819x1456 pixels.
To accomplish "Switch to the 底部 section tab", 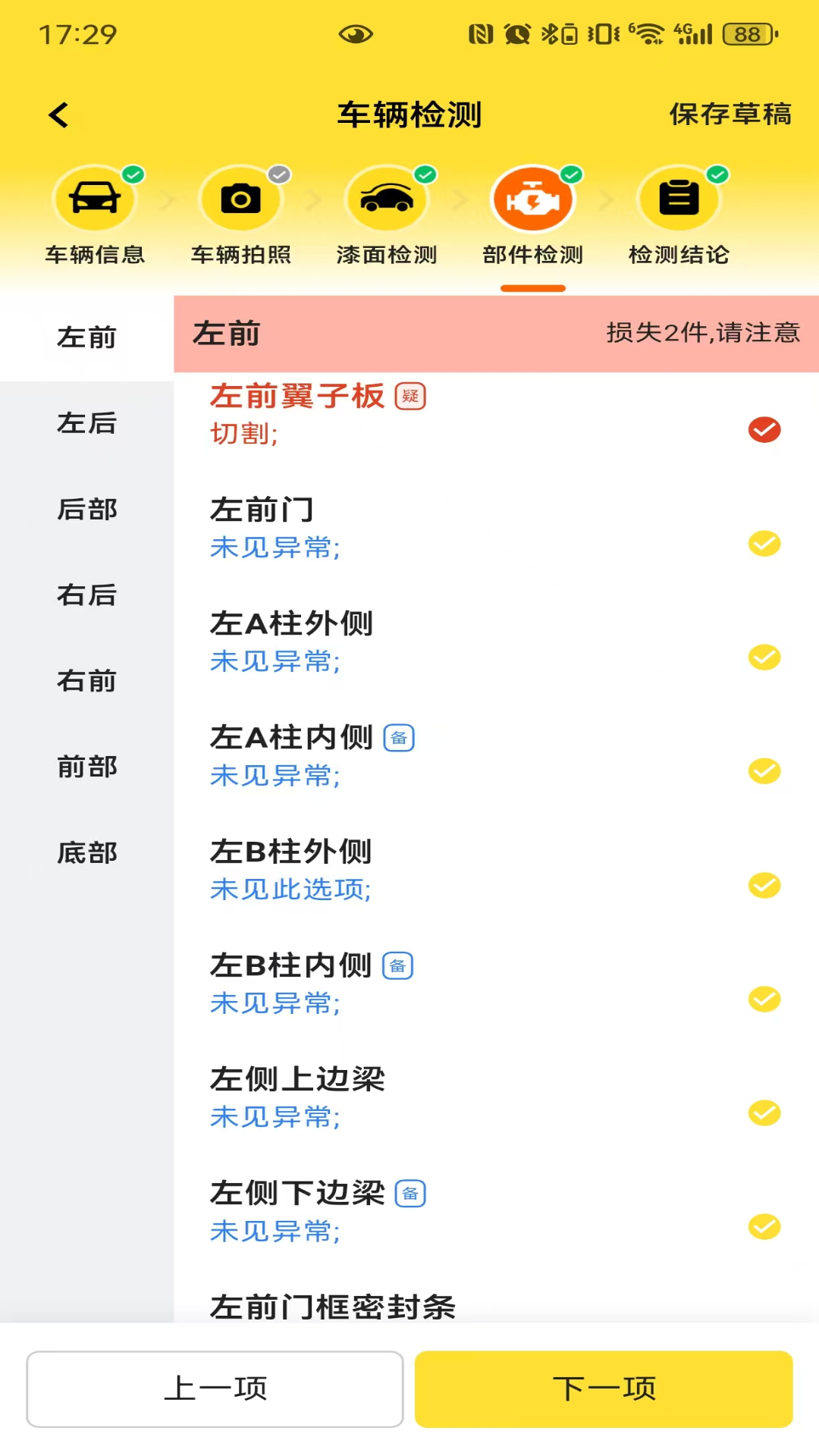I will (86, 852).
